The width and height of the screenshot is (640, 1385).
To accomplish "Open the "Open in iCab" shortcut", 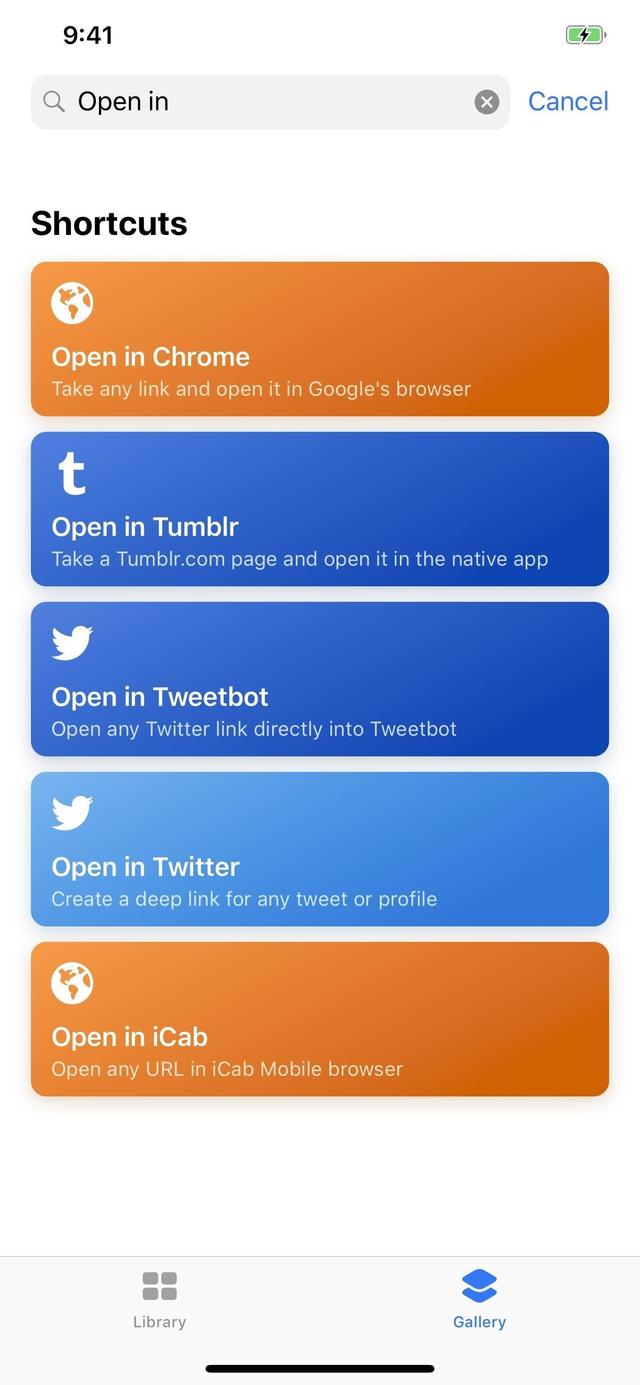I will point(320,1019).
